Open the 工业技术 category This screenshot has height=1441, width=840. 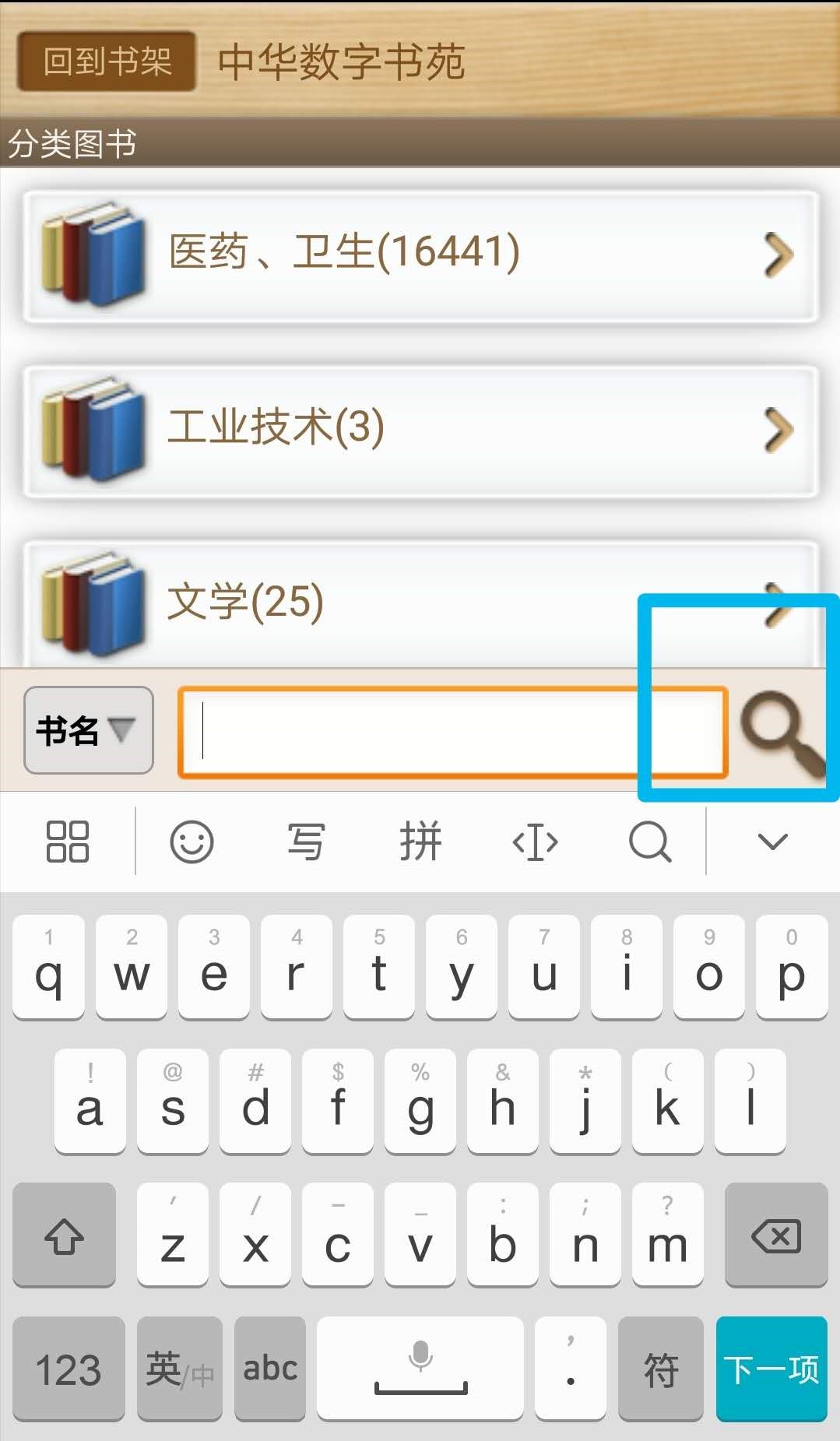click(x=420, y=431)
